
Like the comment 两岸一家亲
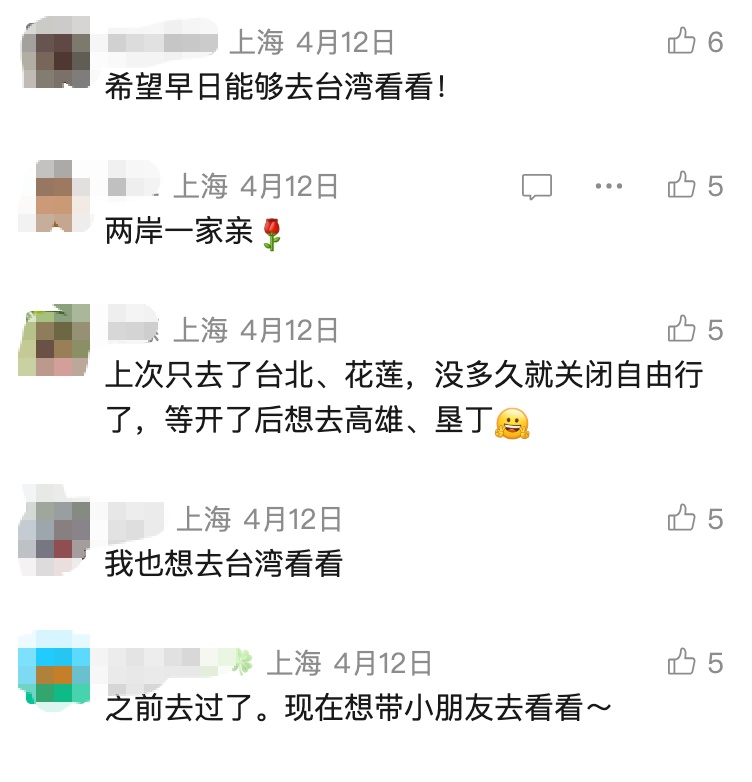point(682,185)
